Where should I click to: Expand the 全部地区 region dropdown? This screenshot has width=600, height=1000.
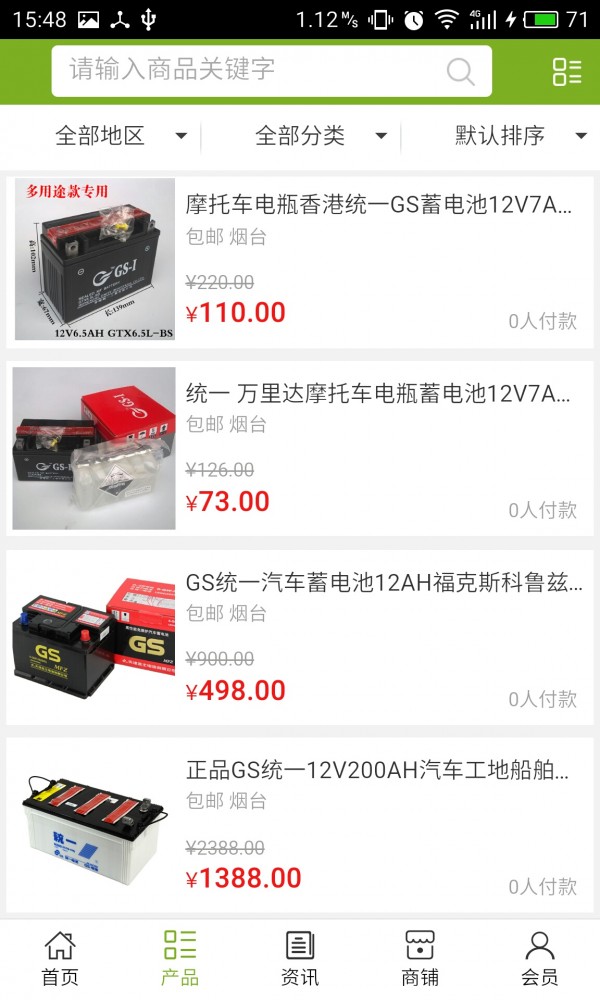120,136
